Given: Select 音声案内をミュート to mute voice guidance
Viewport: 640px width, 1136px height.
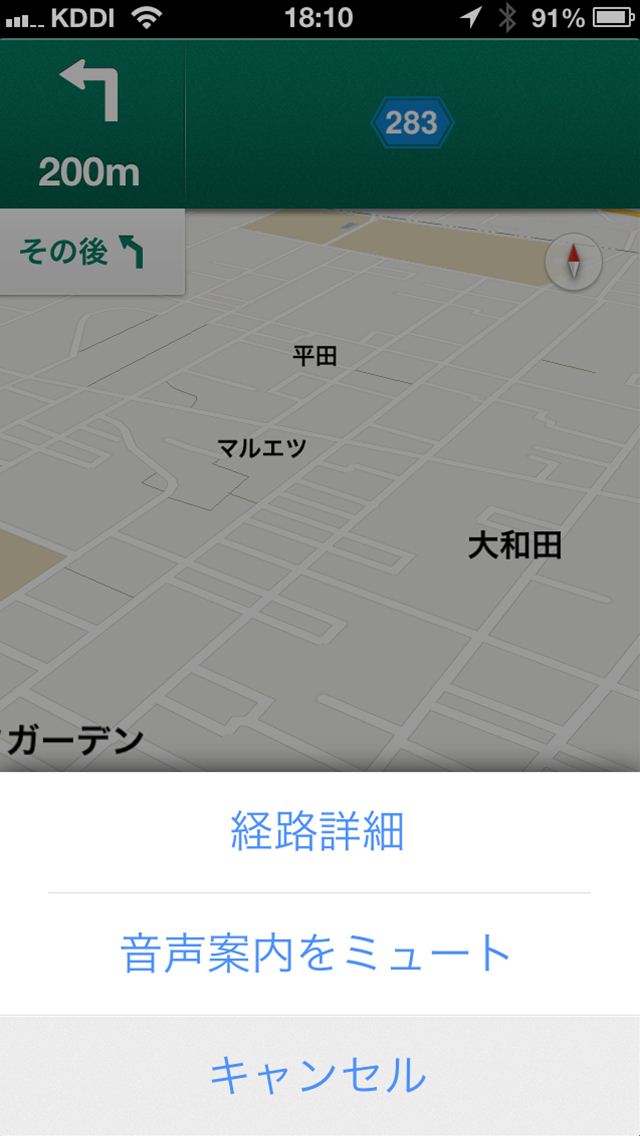Looking at the screenshot, I should (318, 953).
